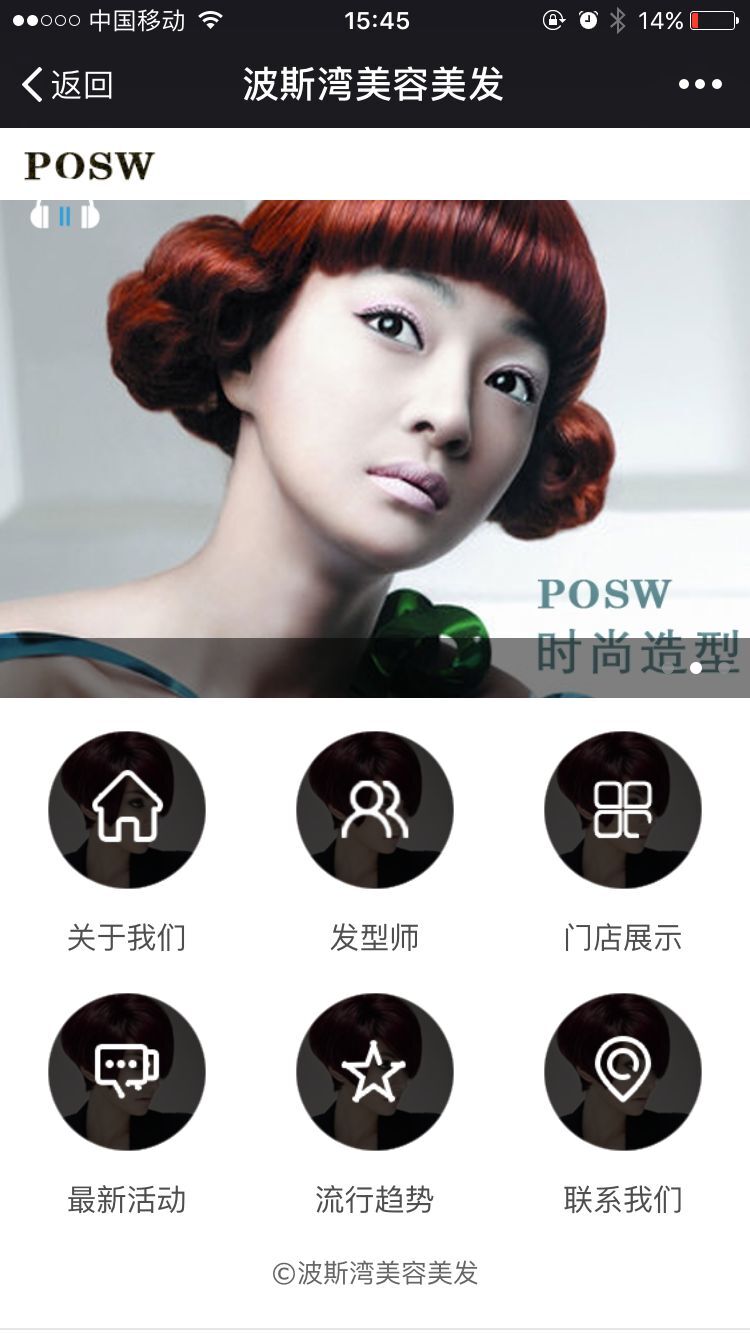Open 联系我们 via its text label
Viewport: 750px width, 1334px height.
(x=621, y=1197)
